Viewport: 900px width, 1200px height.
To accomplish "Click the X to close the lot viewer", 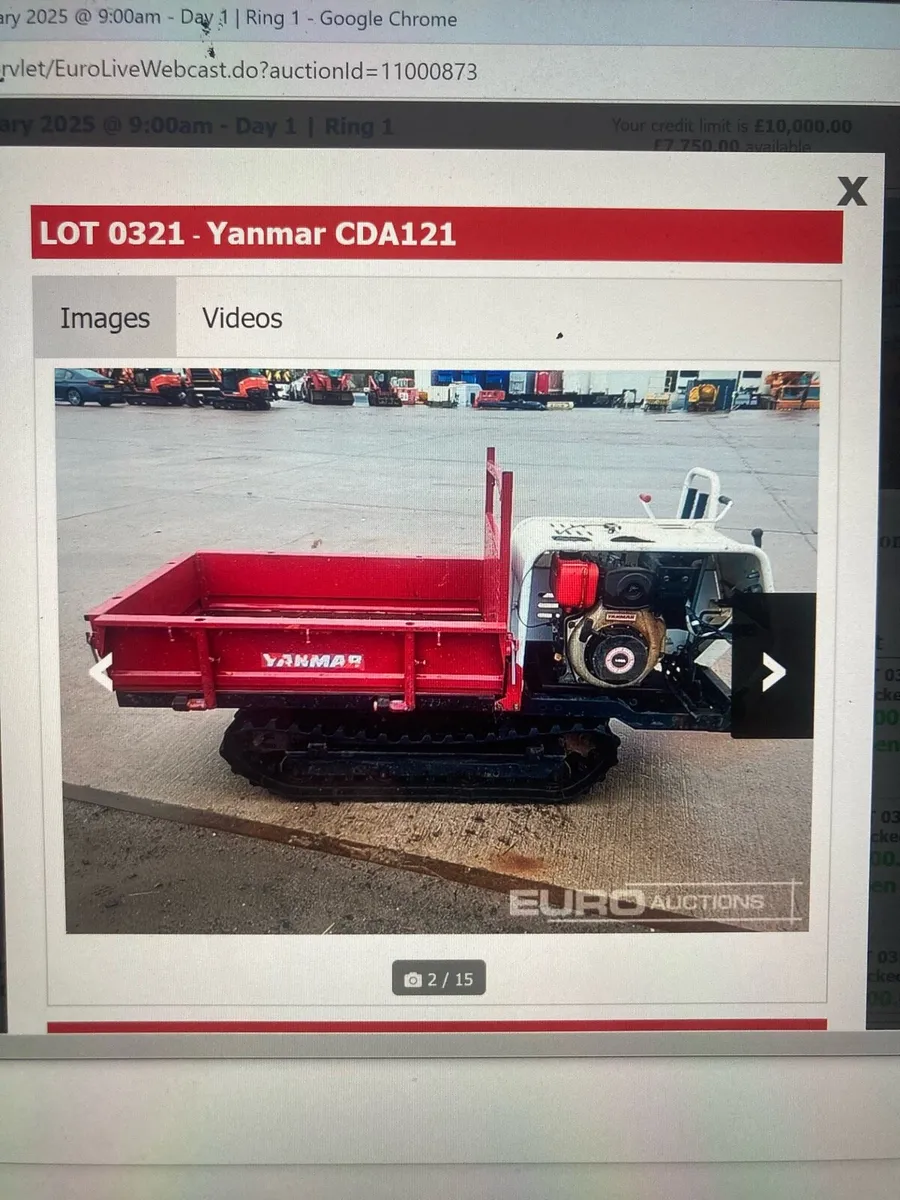I will (852, 191).
